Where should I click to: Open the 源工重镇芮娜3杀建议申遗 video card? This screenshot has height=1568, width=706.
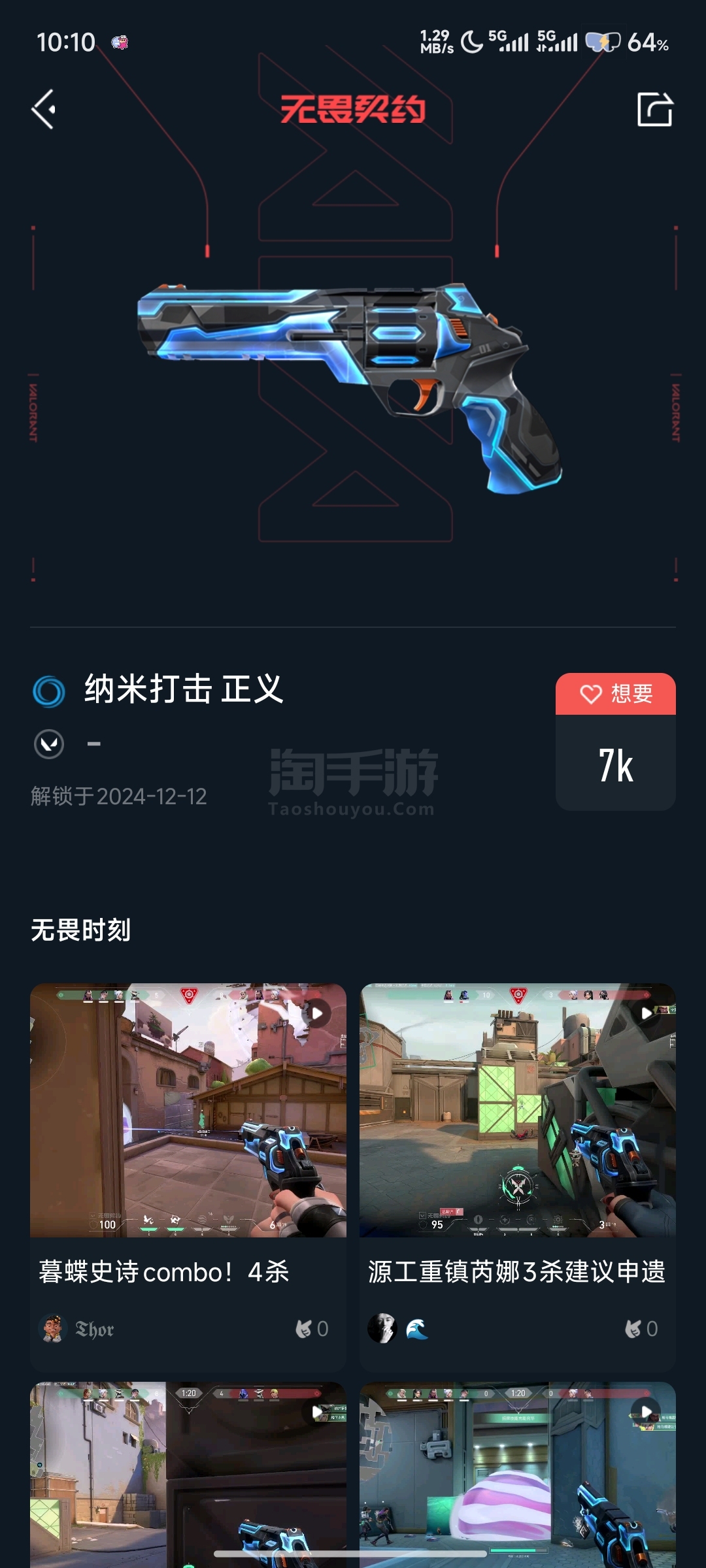517,1111
